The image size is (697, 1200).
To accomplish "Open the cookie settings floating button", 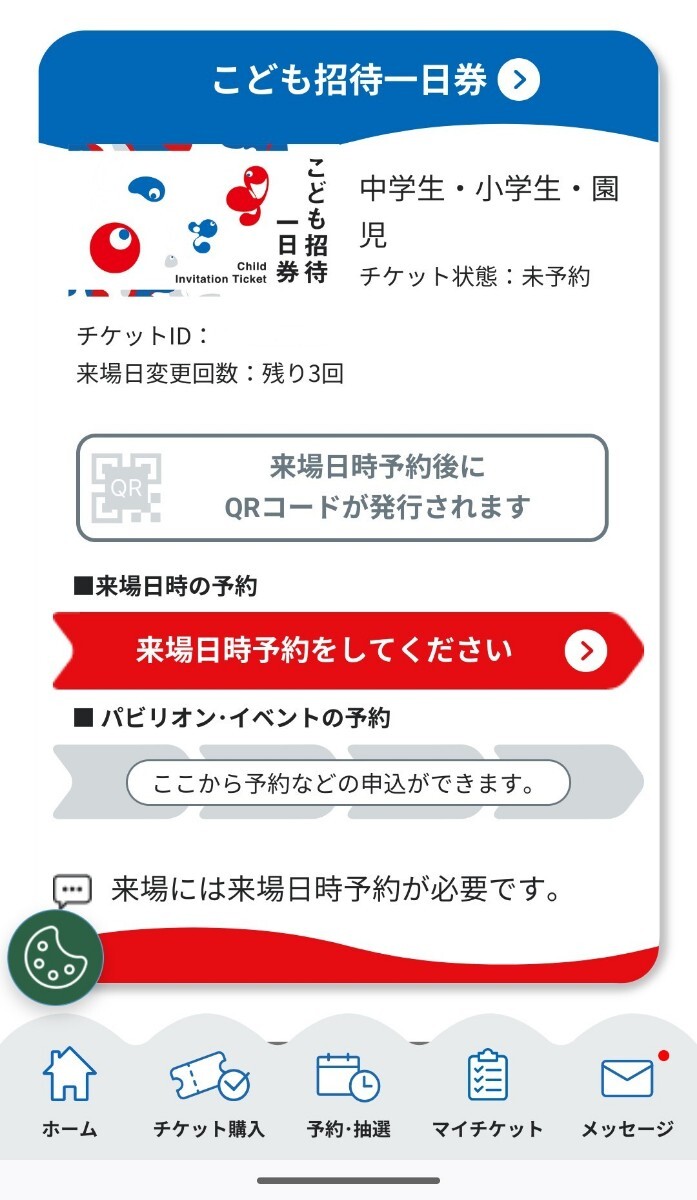I will (x=55, y=957).
